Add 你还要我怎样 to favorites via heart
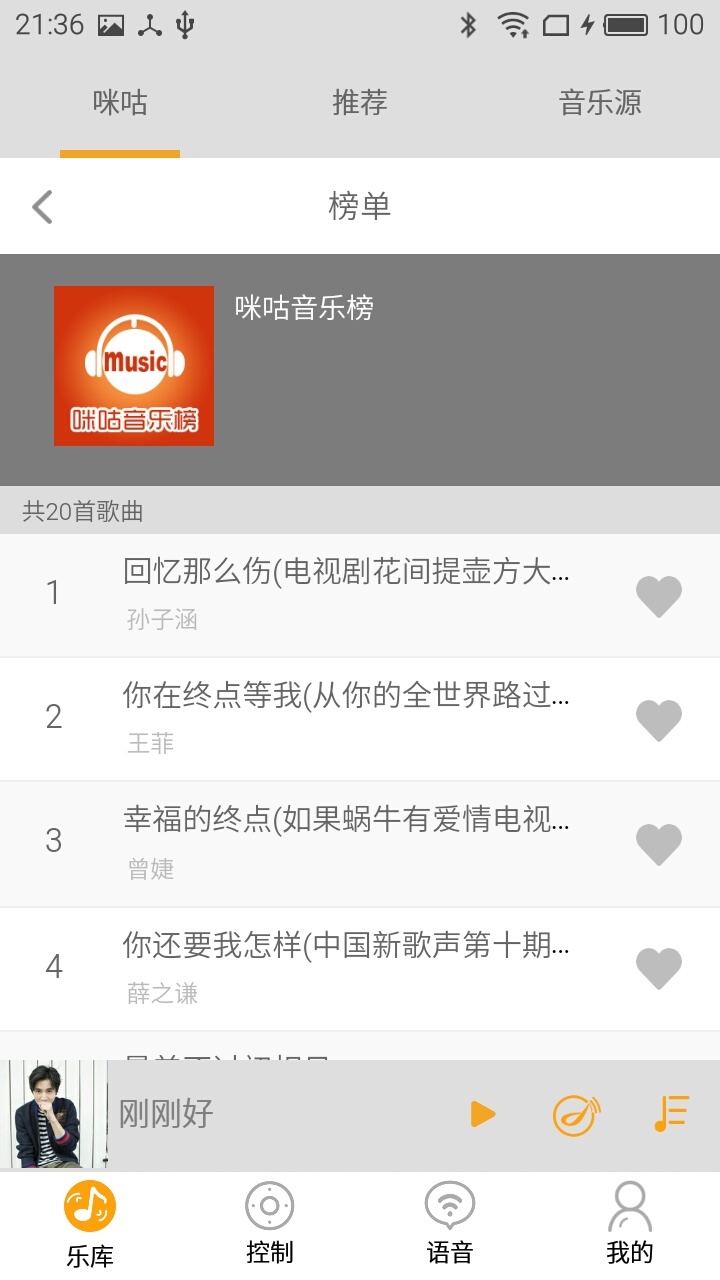 658,968
